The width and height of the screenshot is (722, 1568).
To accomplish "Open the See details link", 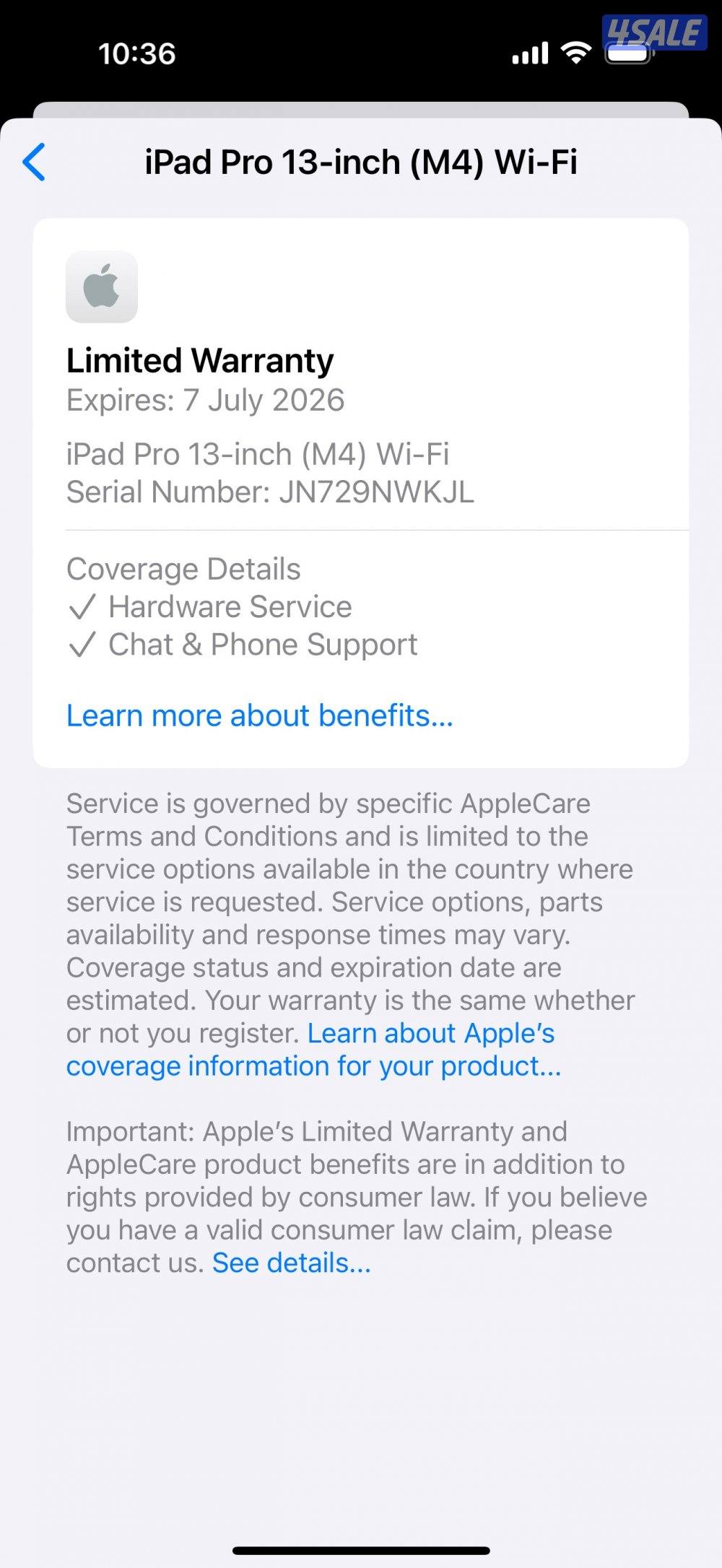I will (x=291, y=1263).
